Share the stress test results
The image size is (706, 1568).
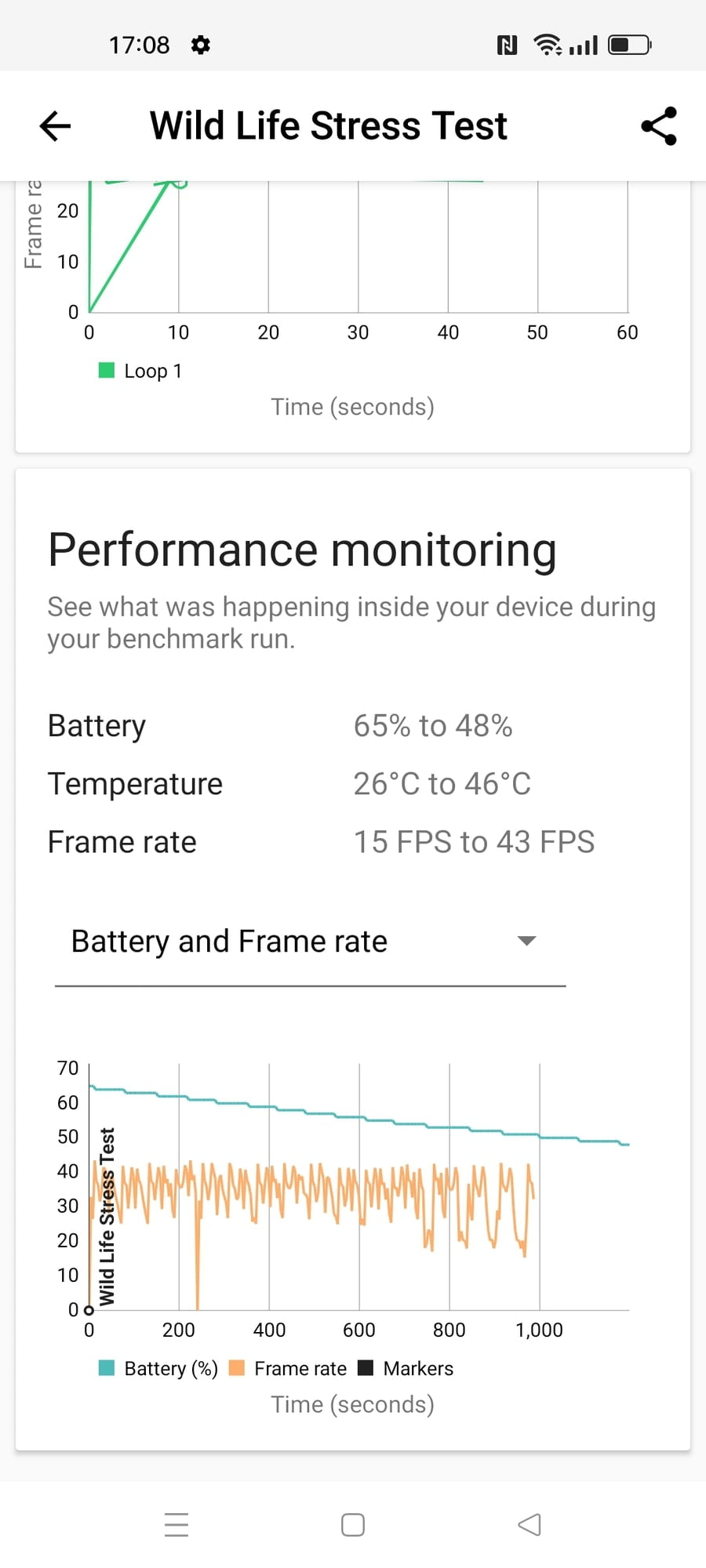tap(658, 125)
